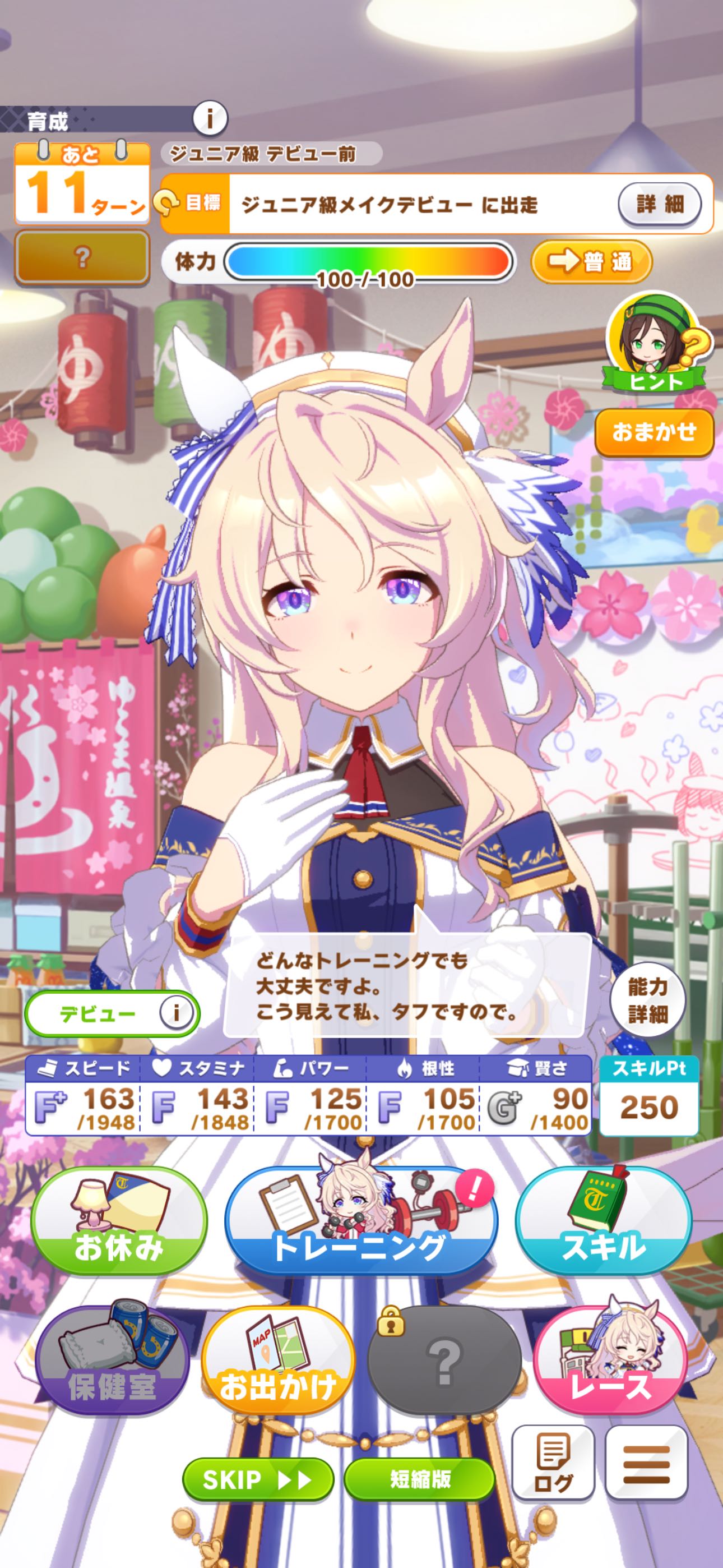Show info for デビュー badge
Viewport: 723px width, 1568px height.
pos(176,1013)
